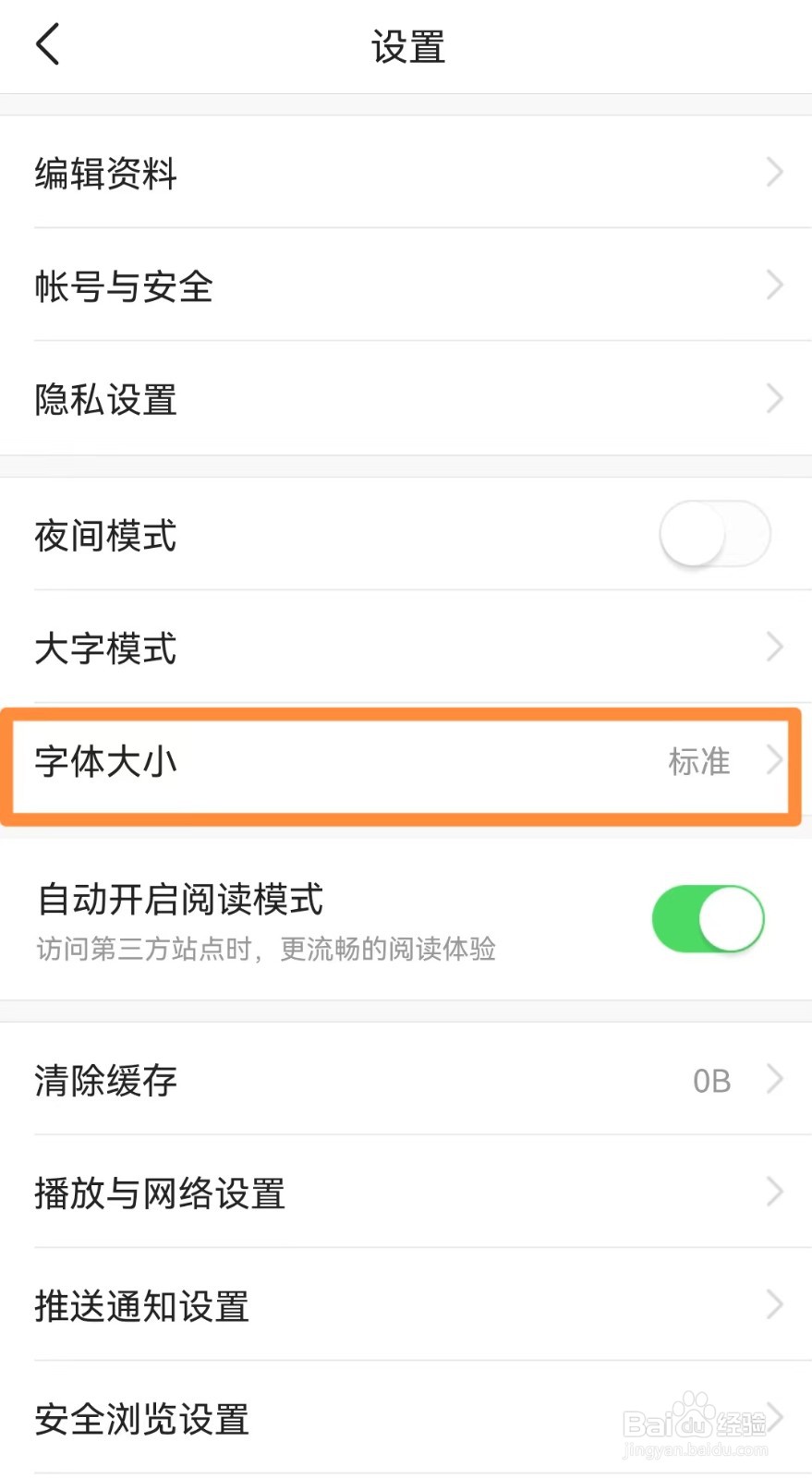Screen dimensions: 812x1478
Task: Open 帐号与安全 via its chevron arrow
Action: [775, 285]
